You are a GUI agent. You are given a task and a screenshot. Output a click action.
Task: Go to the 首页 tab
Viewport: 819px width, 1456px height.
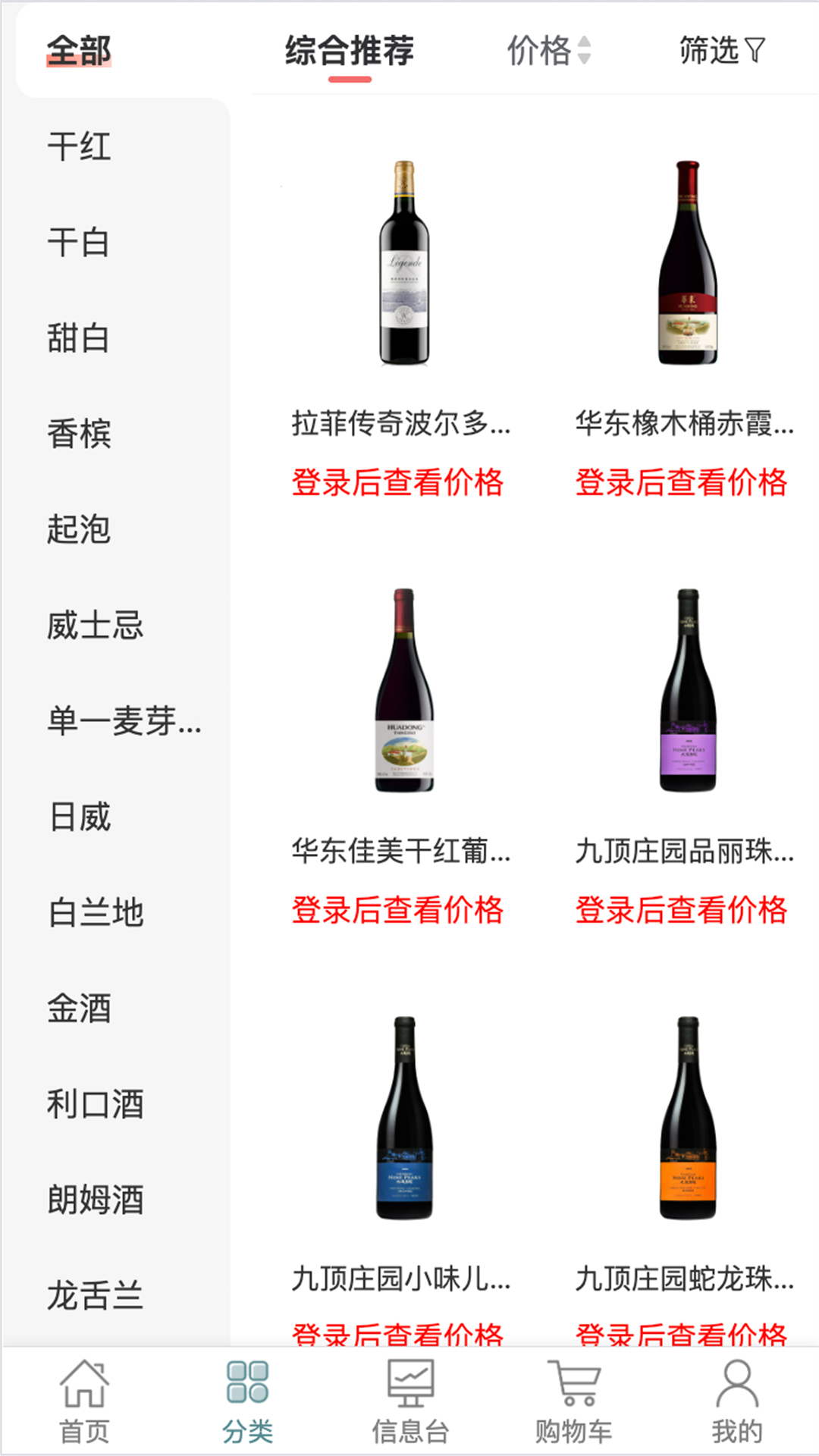point(84,1401)
